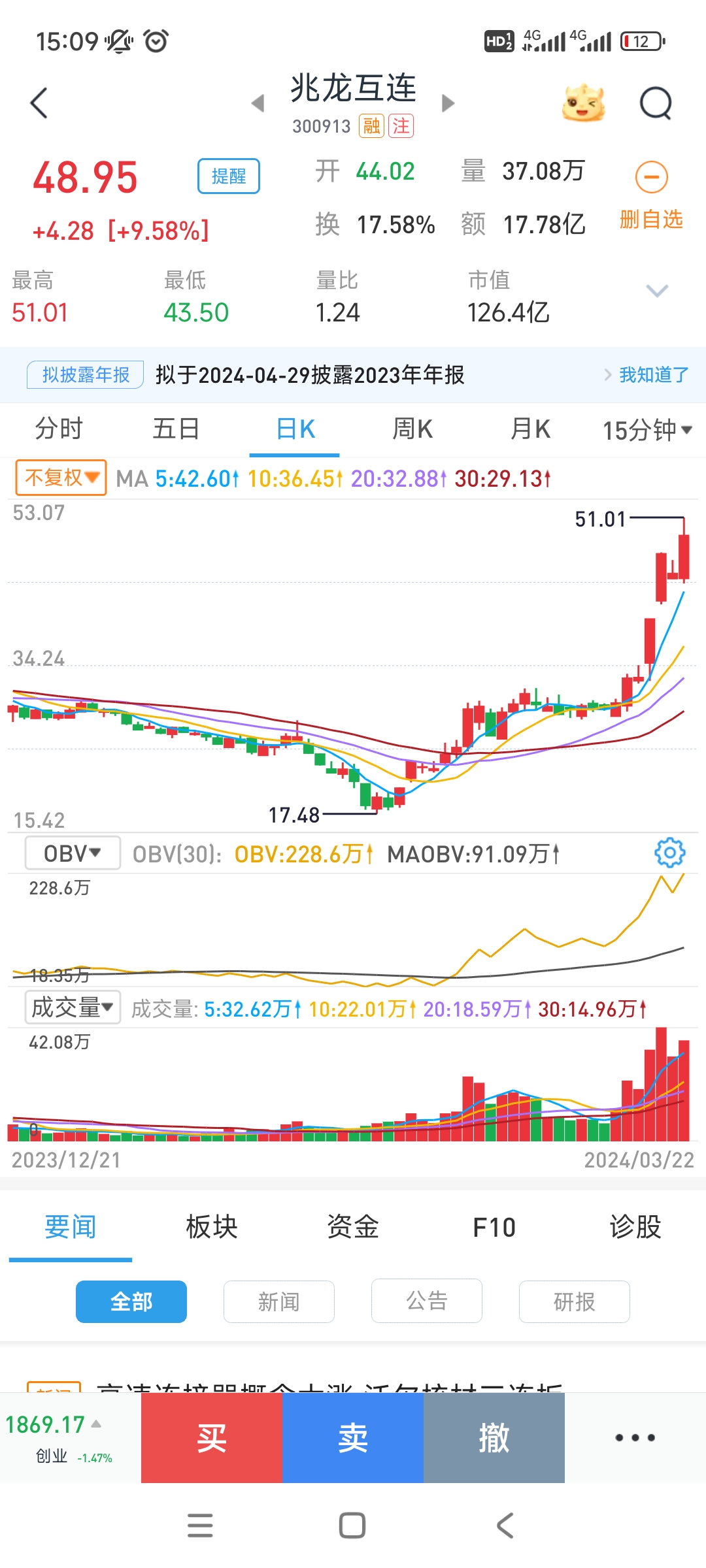The image size is (706, 1568).
Task: Tap the 提醒 alert button
Action: click(228, 176)
